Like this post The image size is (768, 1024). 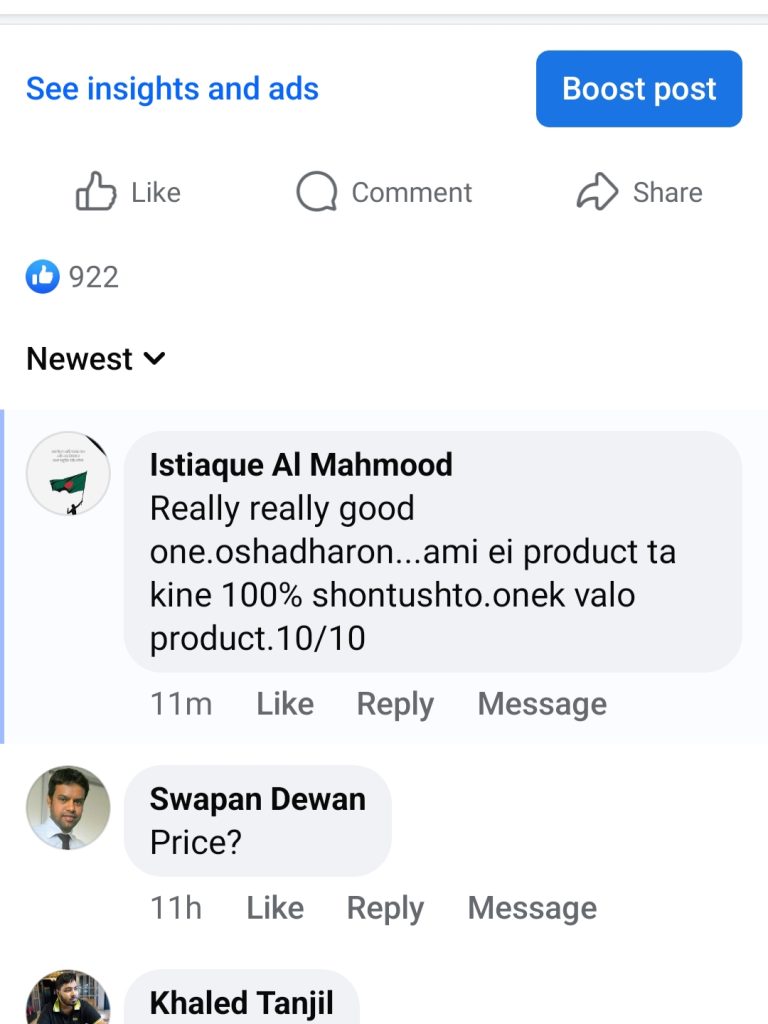pos(129,192)
